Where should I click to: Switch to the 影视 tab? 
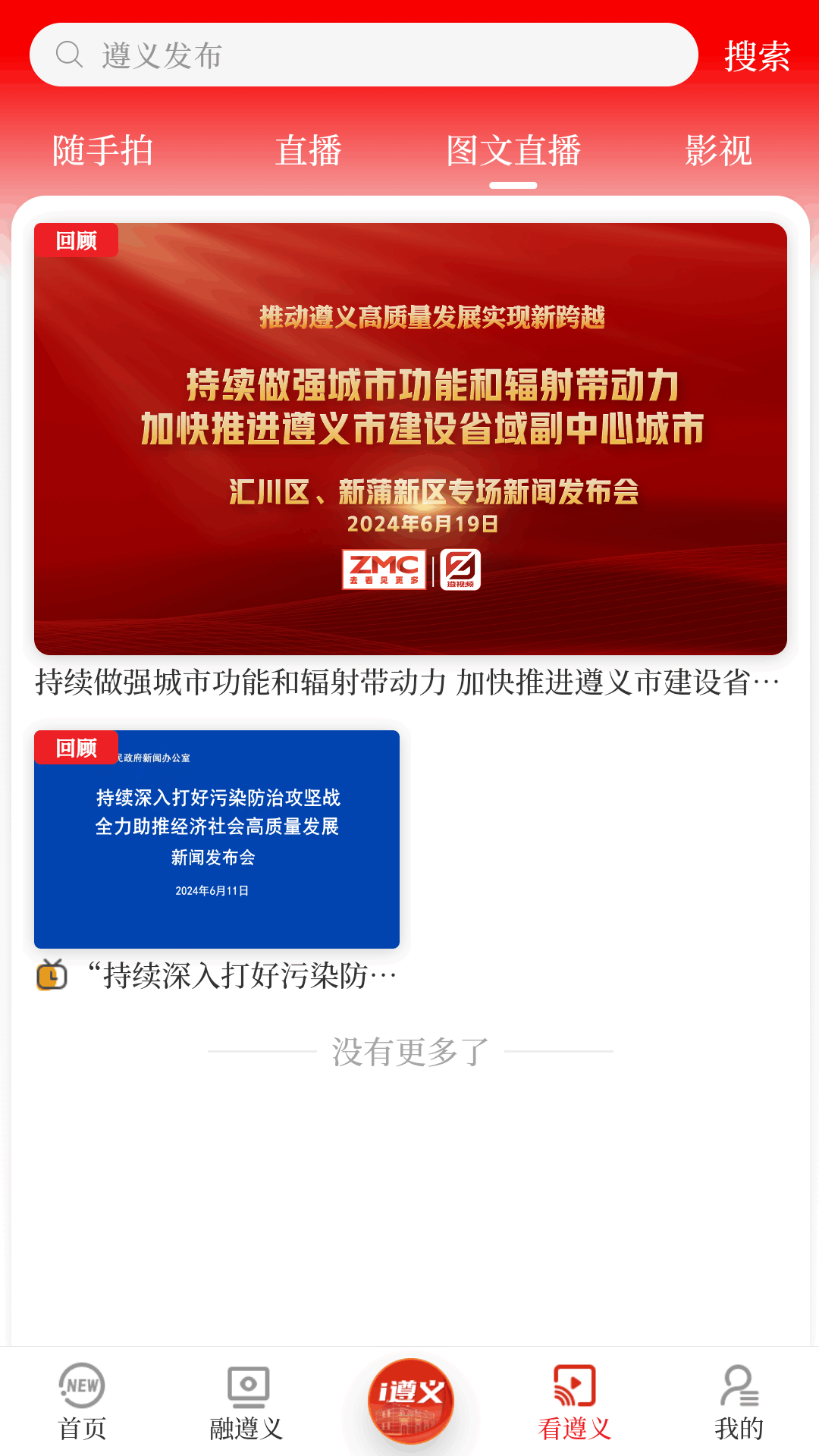tap(717, 151)
